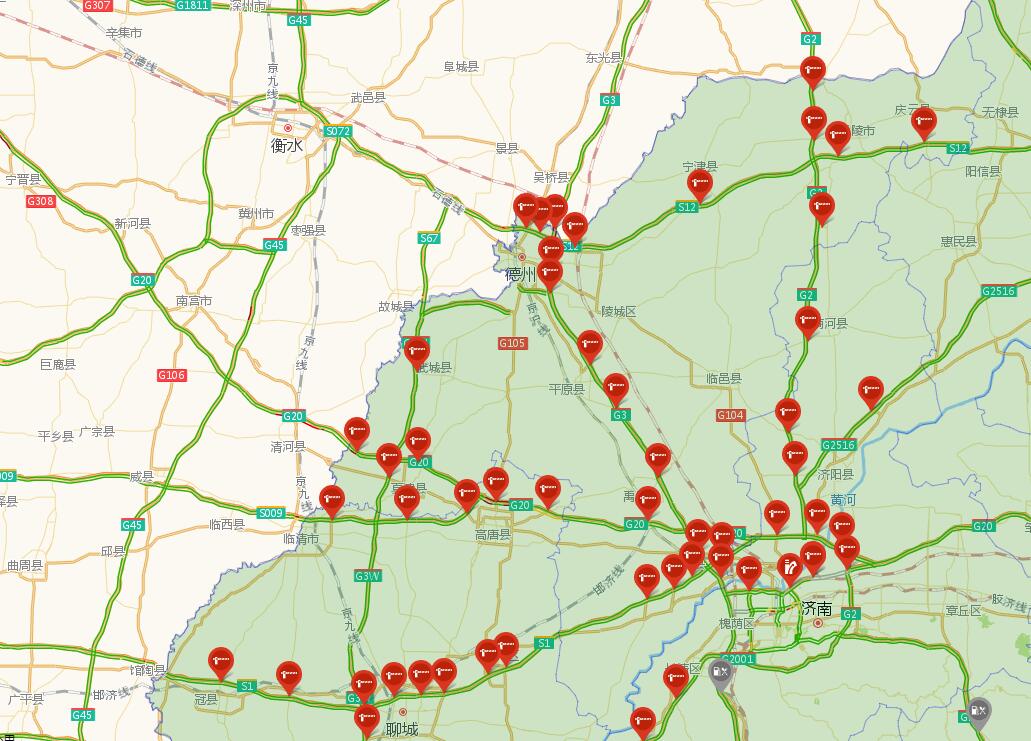Open the toll marker nearest 清河县
This screenshot has width=1031, height=741.
(x=357, y=431)
